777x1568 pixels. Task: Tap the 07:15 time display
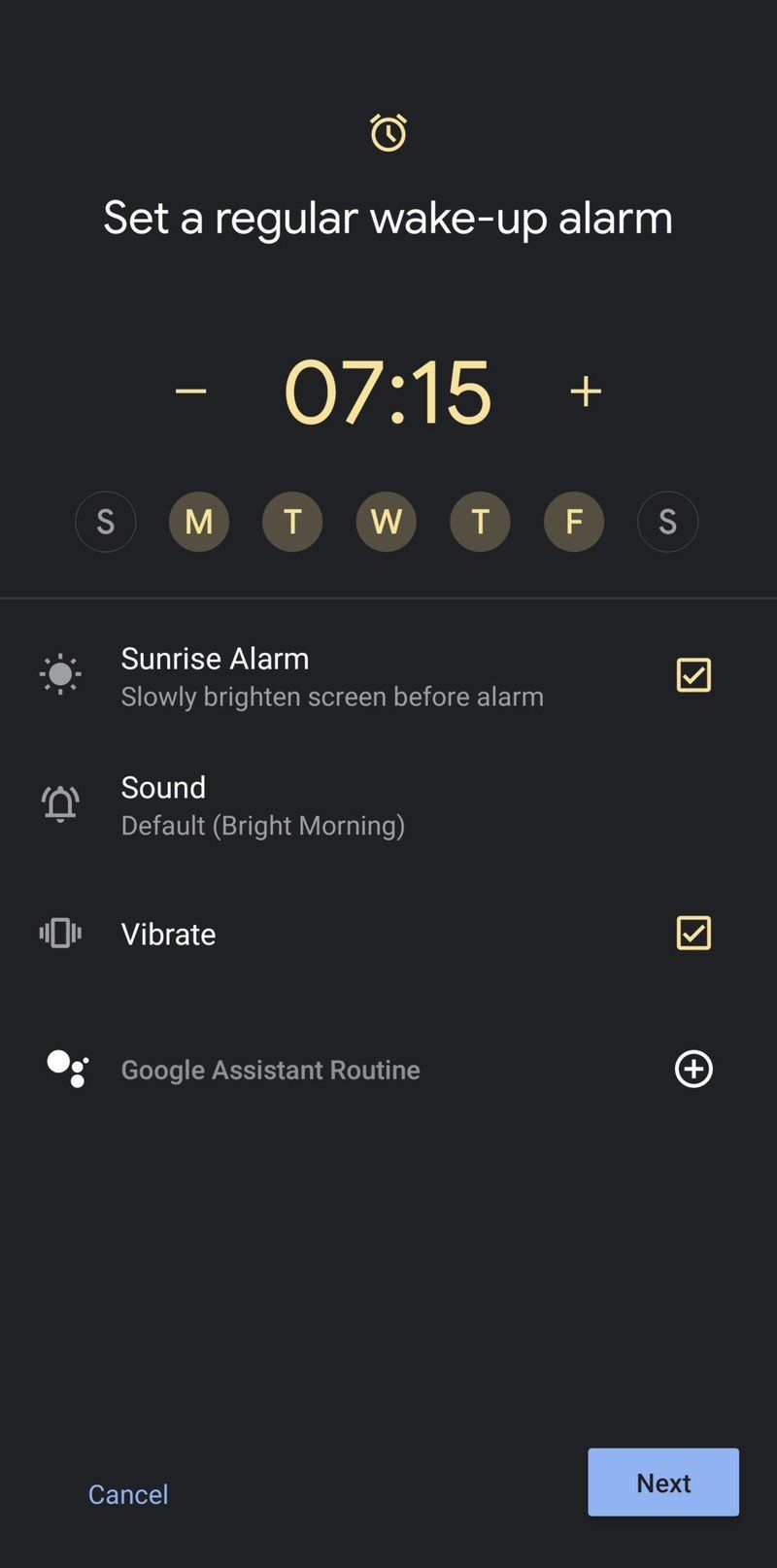[x=388, y=391]
